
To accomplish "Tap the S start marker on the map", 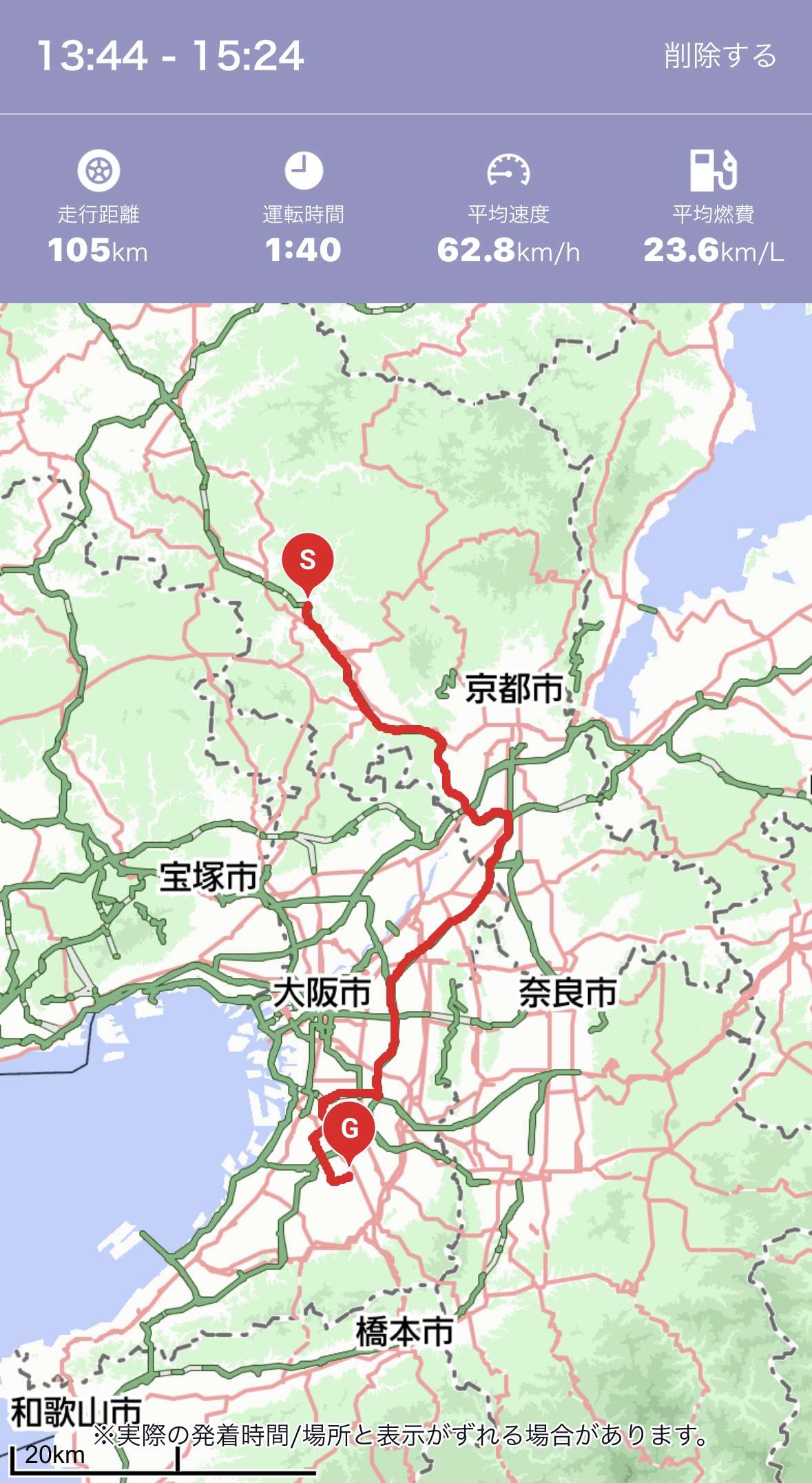I will tap(308, 562).
